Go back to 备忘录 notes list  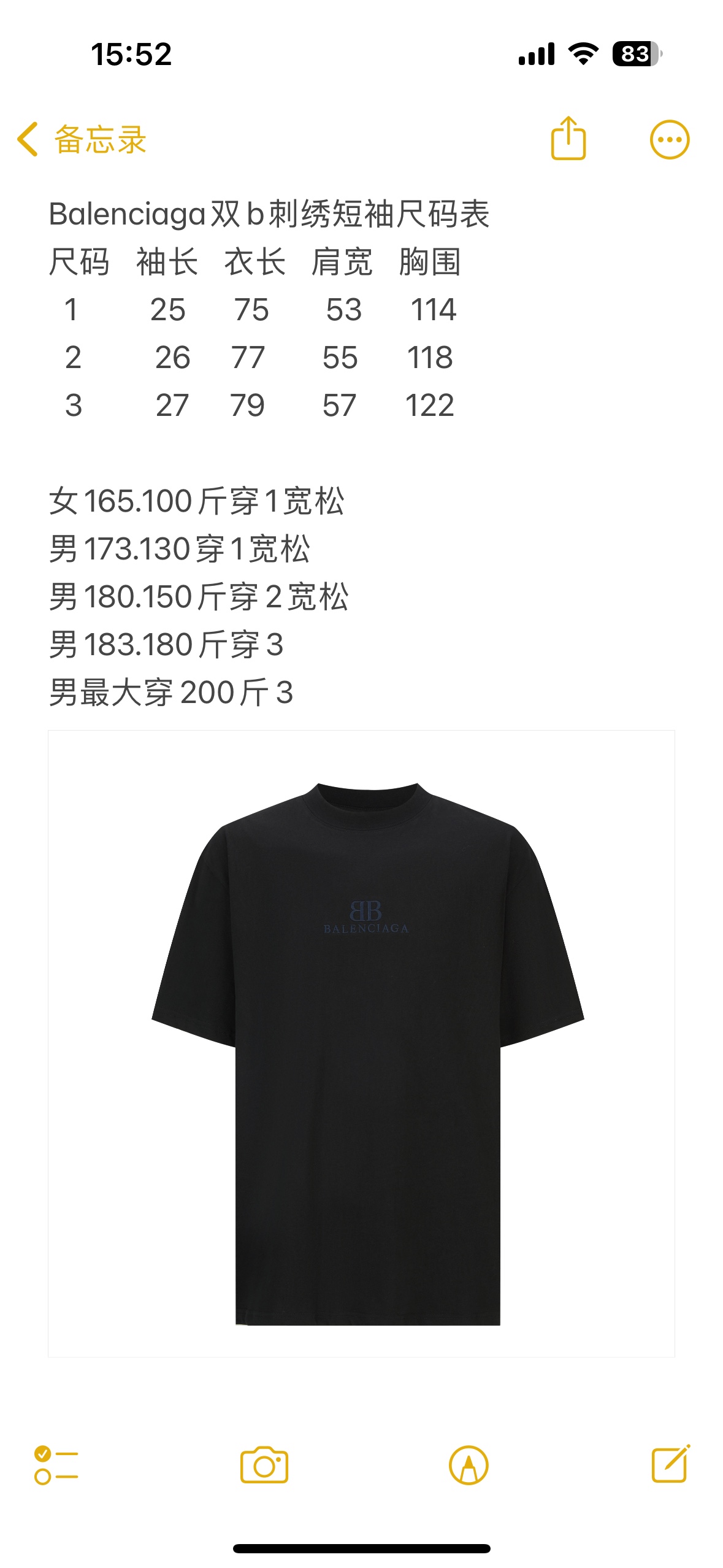click(x=82, y=140)
